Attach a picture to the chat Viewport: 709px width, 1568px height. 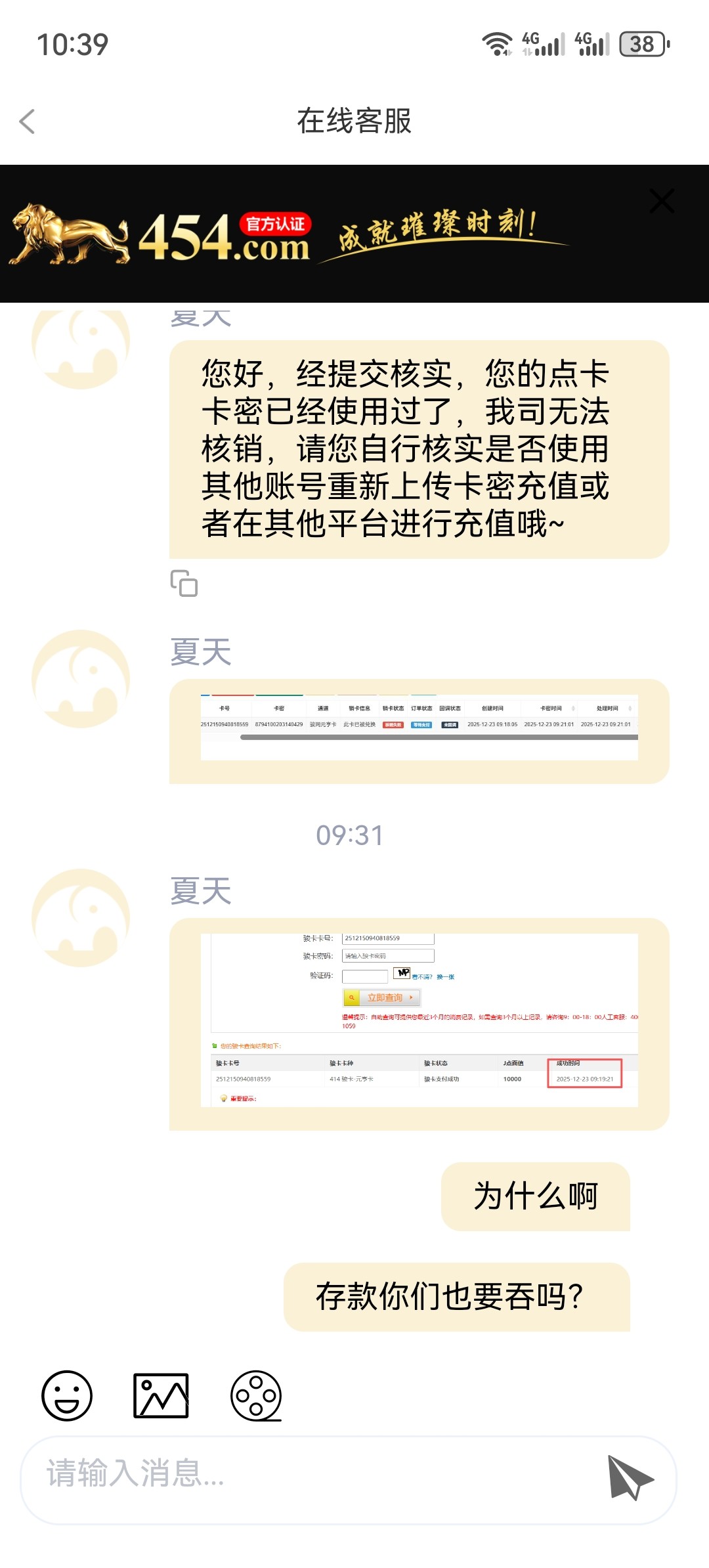(161, 1395)
